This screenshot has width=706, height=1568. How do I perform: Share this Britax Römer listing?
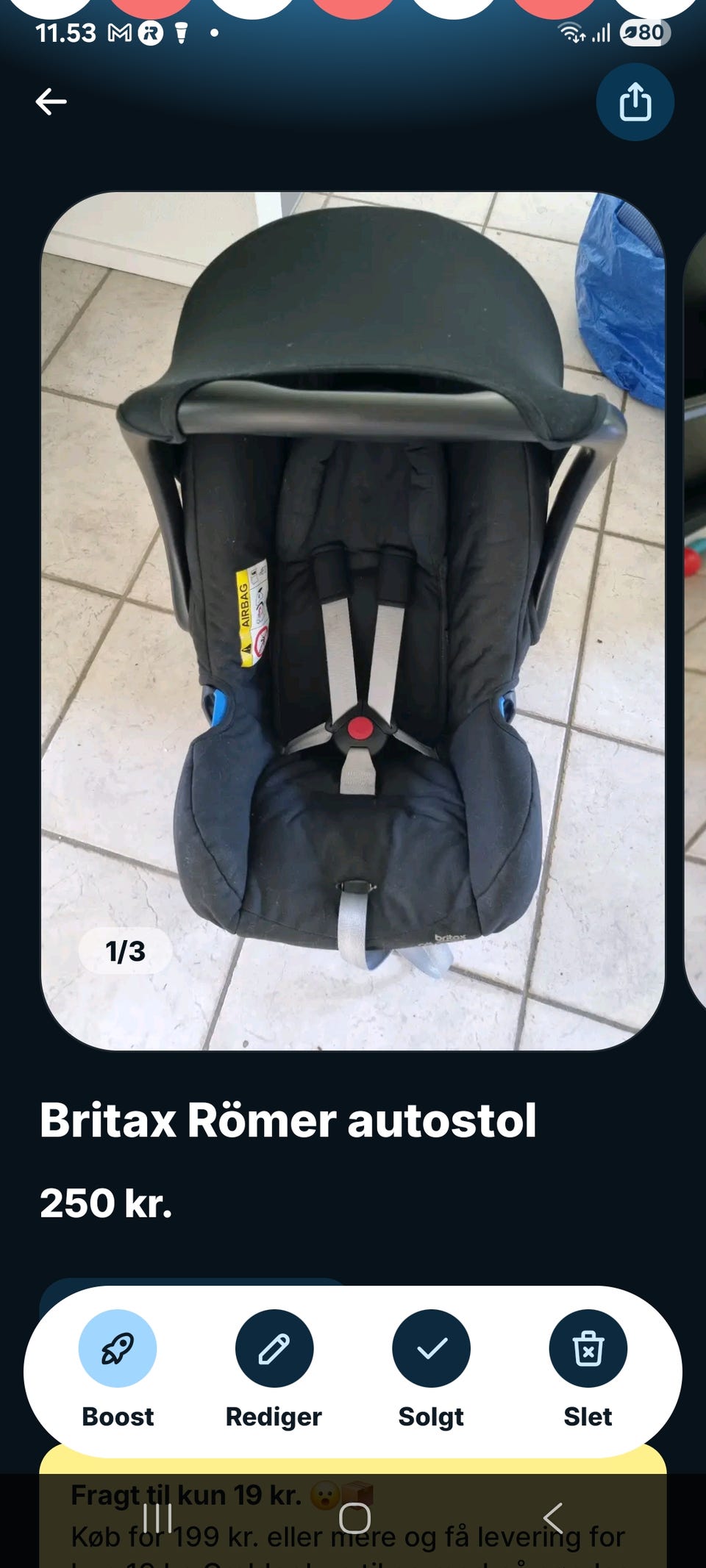click(x=635, y=101)
